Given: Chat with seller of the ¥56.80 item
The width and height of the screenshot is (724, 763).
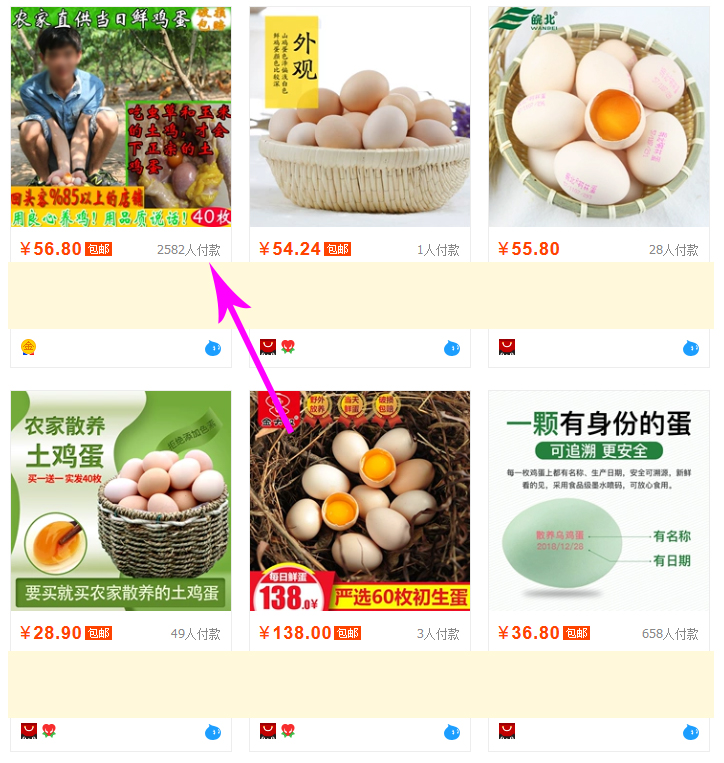Looking at the screenshot, I should (213, 348).
